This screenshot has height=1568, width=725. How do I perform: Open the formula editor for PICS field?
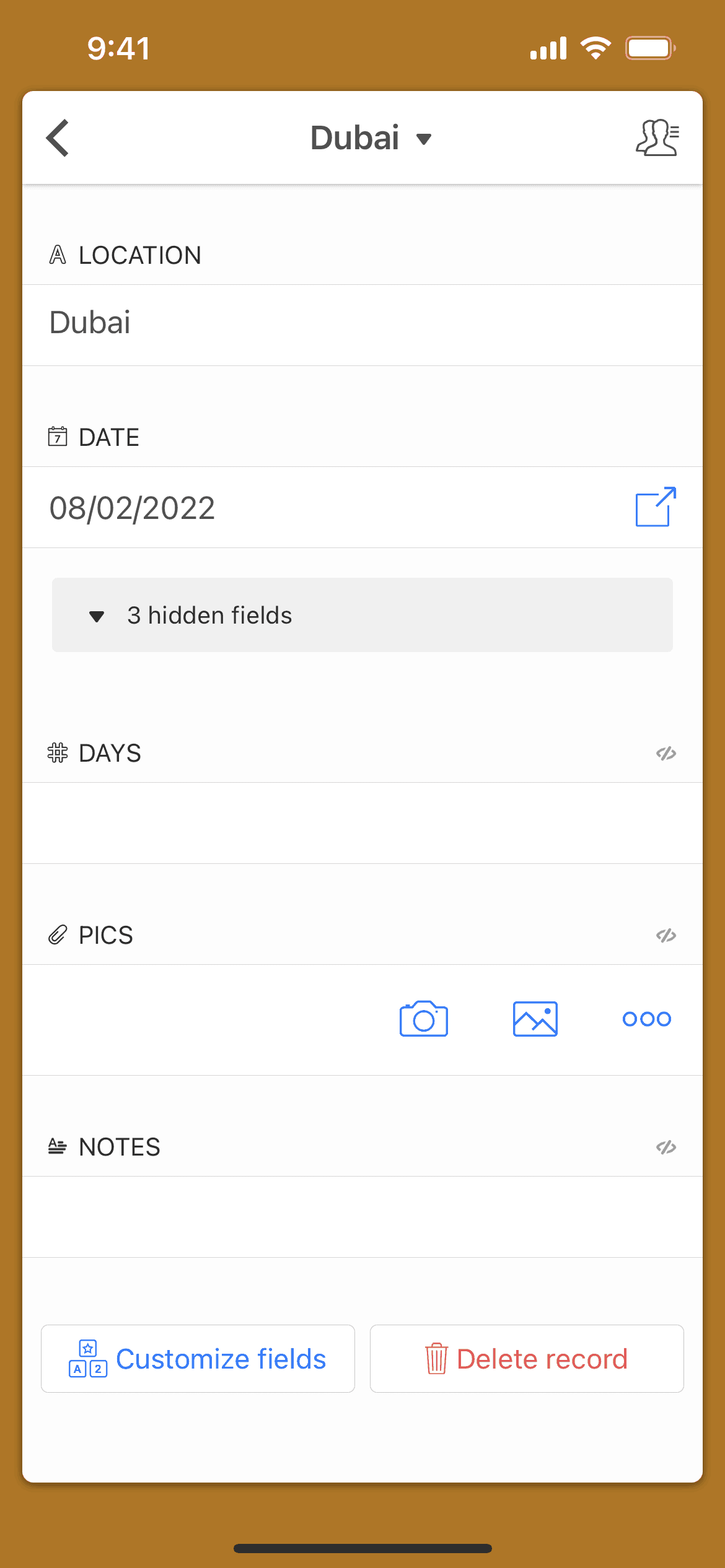(x=666, y=935)
